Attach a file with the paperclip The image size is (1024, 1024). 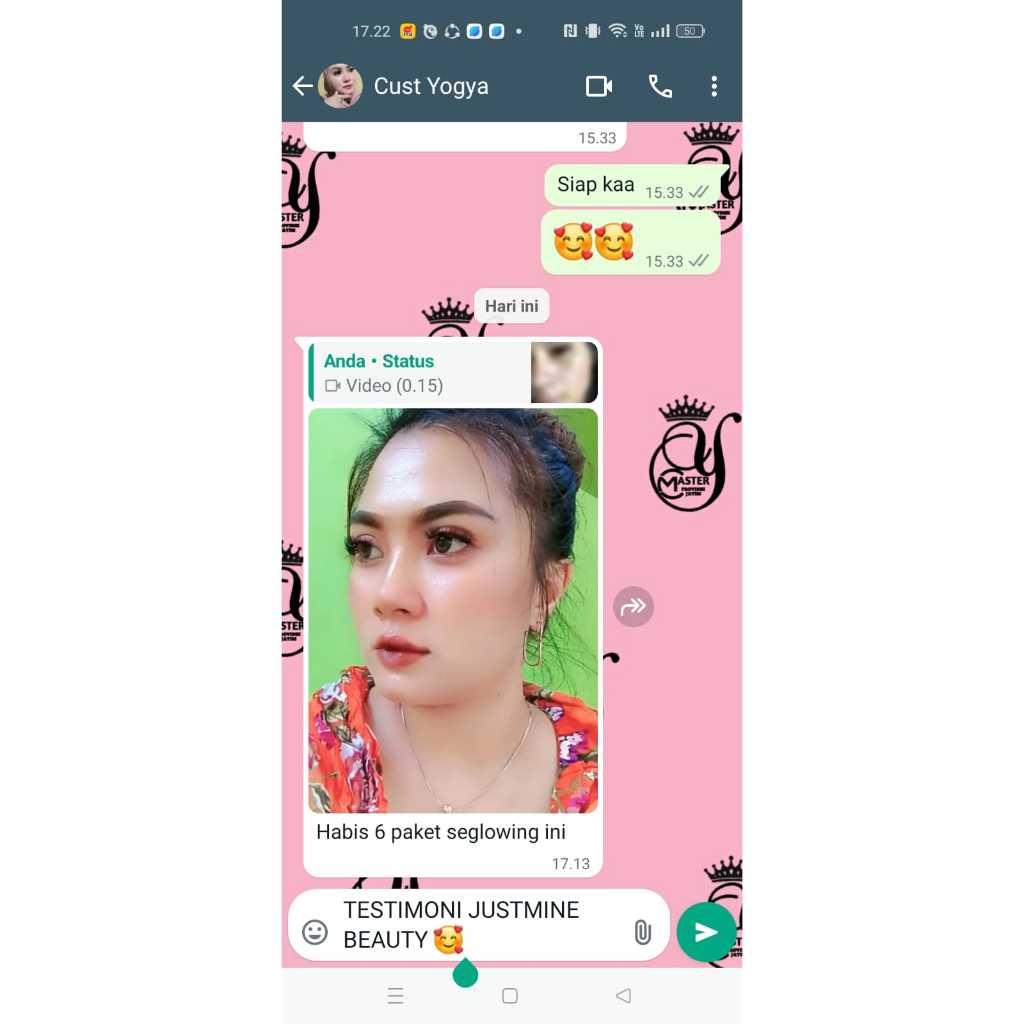tap(642, 932)
